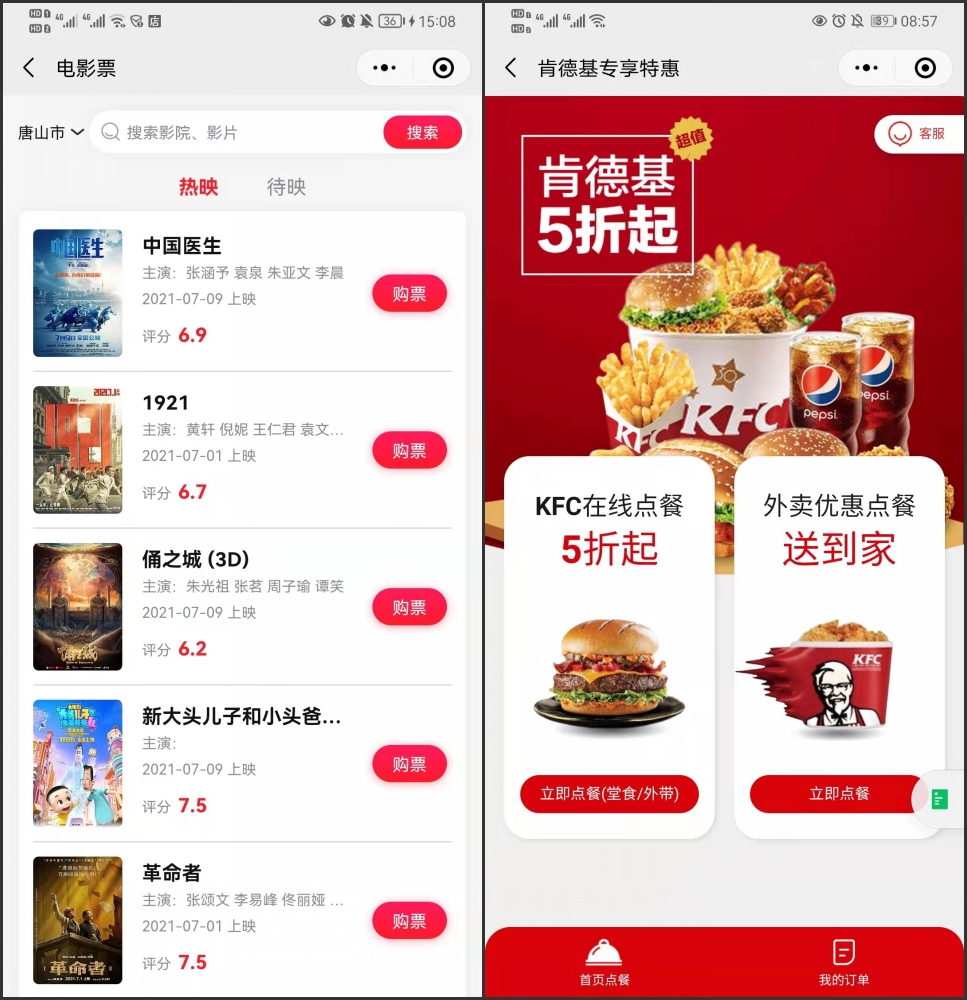This screenshot has width=967, height=1000.
Task: Buy tickets for 革命者
Action: point(409,921)
